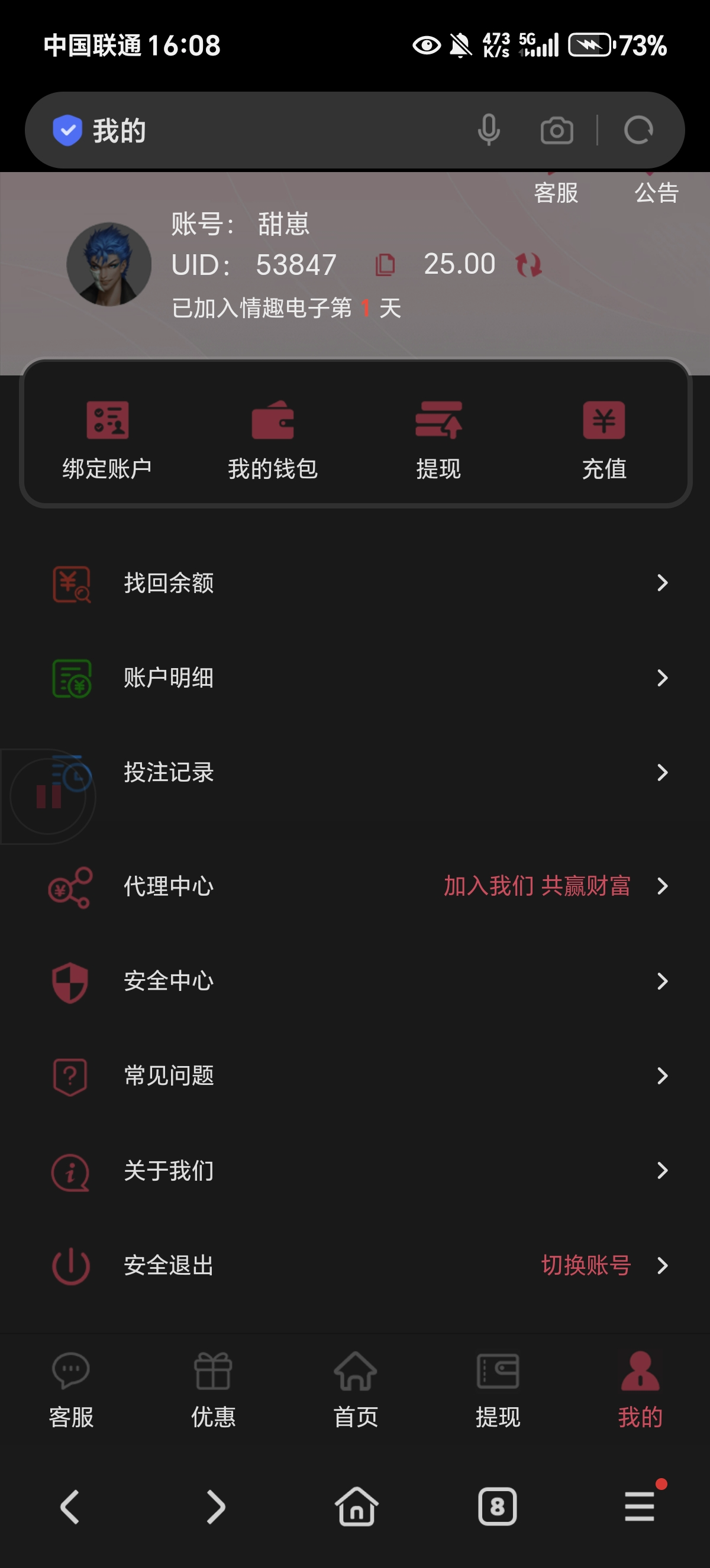The image size is (710, 1568).
Task: Open the browser tabs showing 8
Action: pyautogui.click(x=497, y=1508)
